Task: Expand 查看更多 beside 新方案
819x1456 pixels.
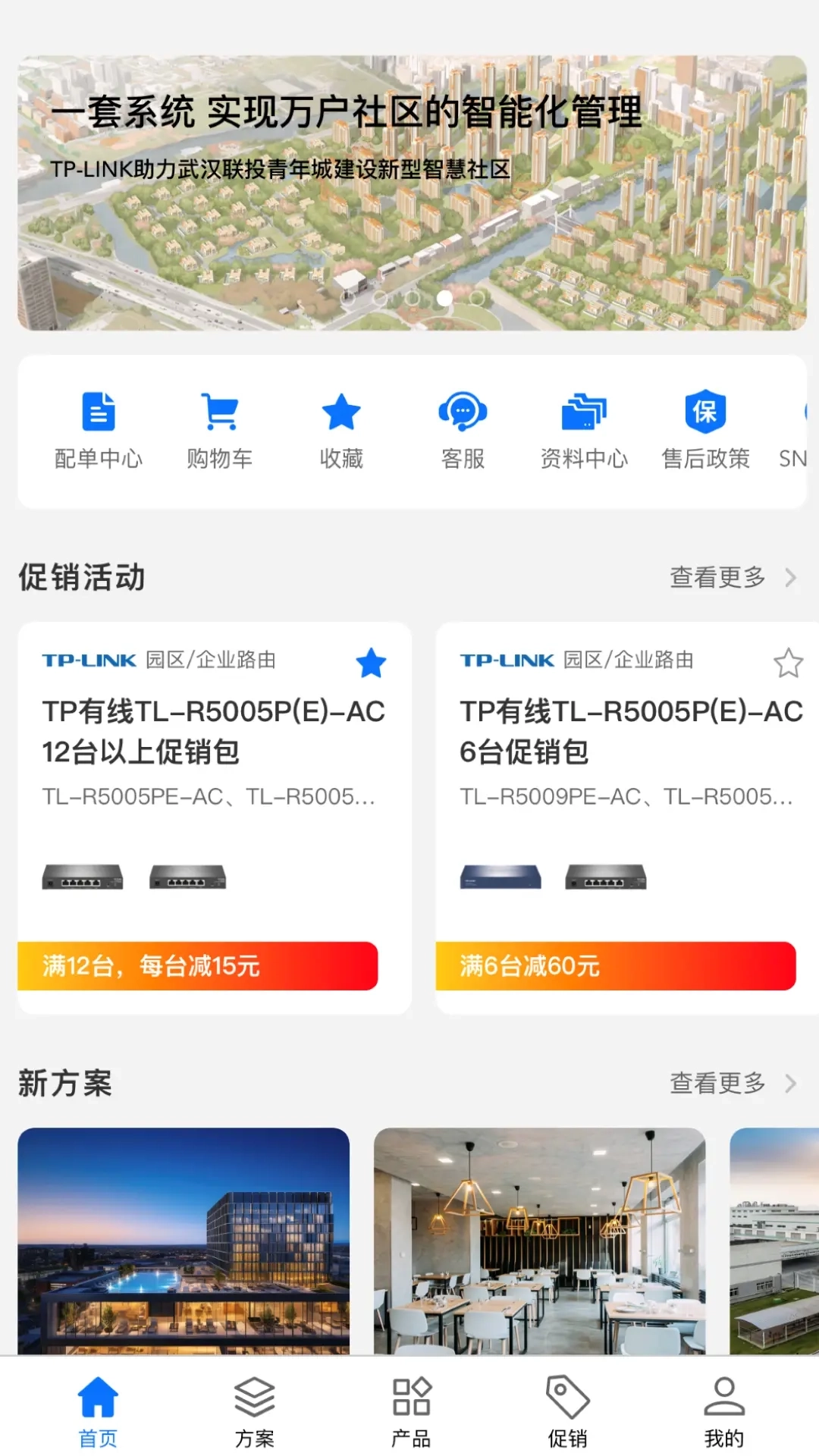Action: (717, 1084)
